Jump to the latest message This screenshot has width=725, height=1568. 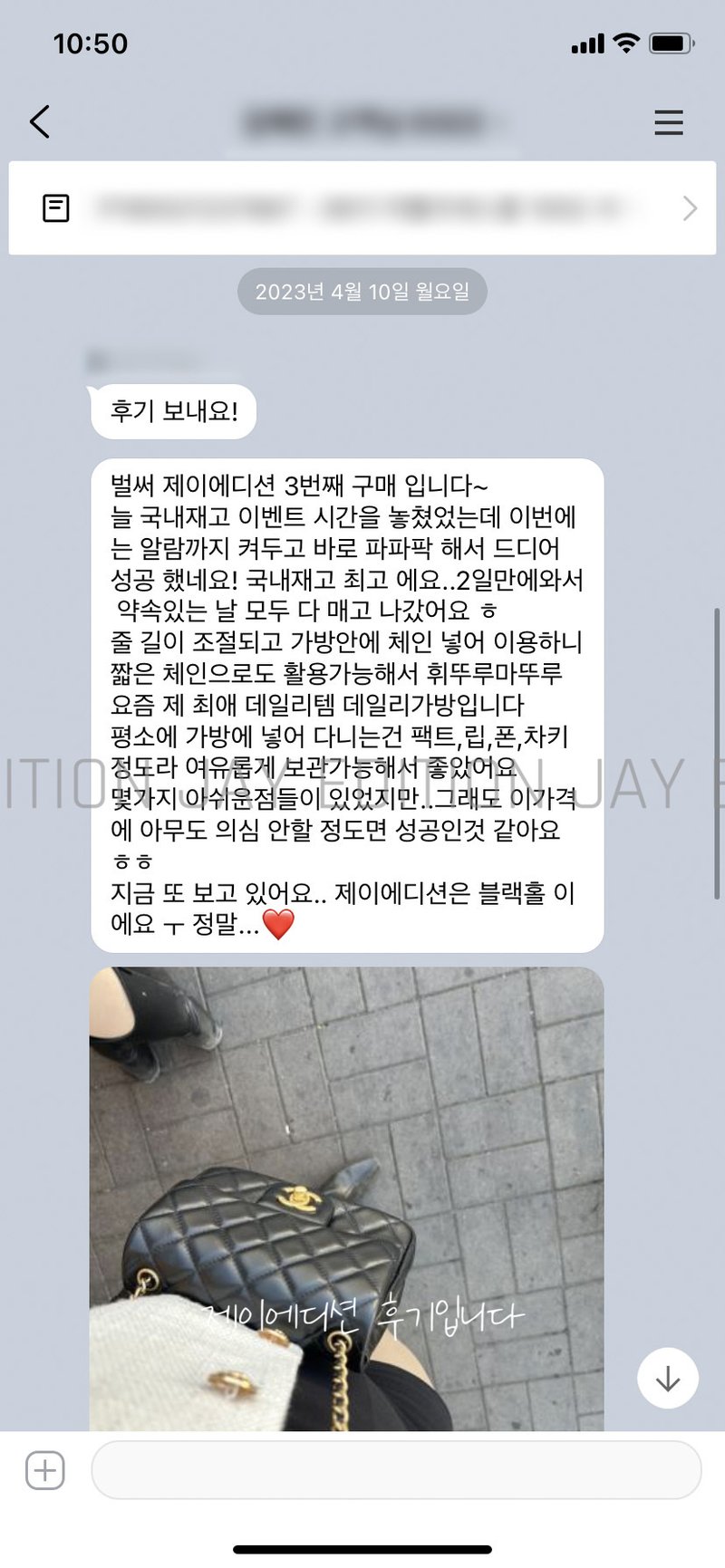point(667,1378)
